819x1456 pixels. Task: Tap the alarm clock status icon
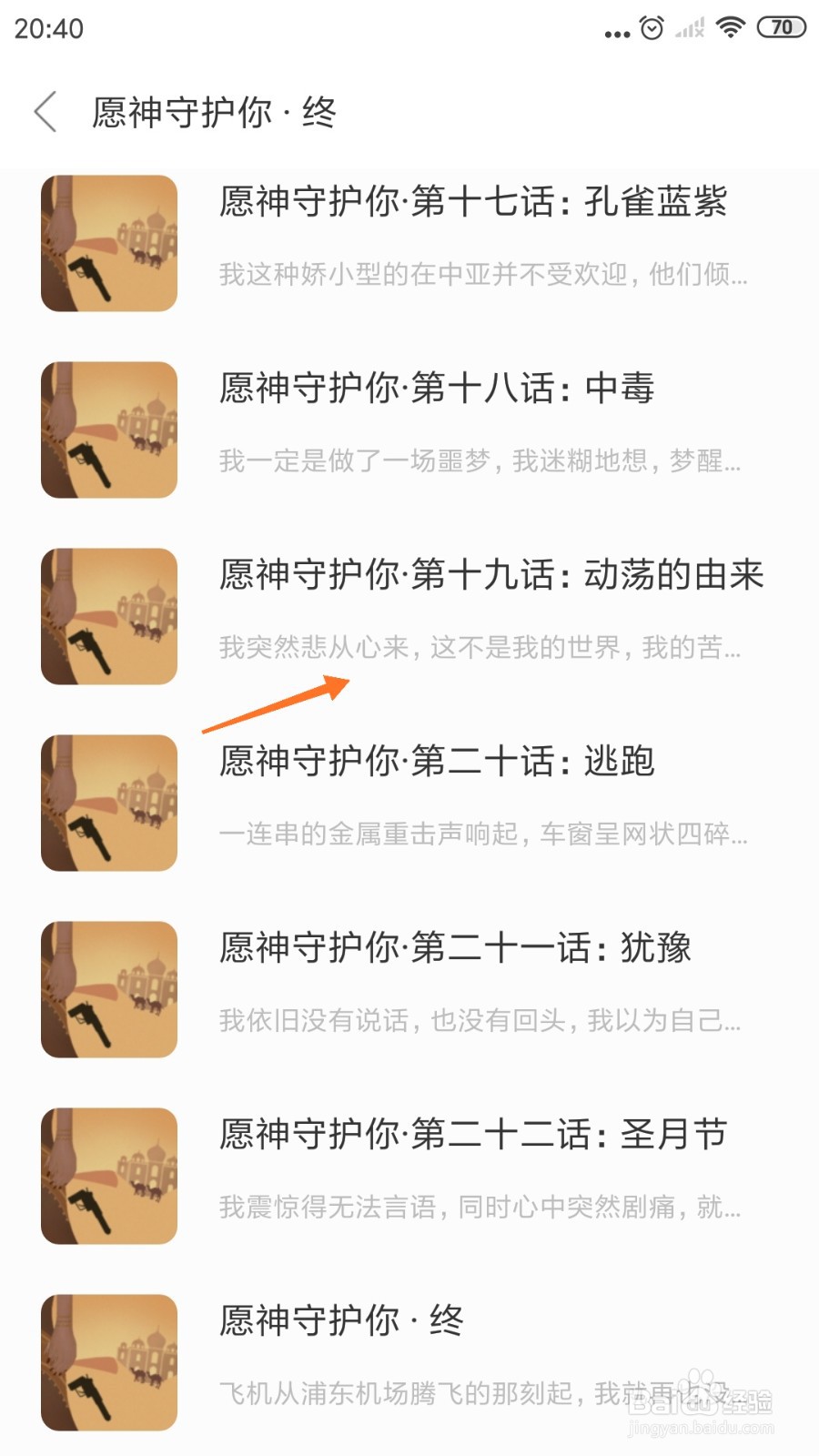click(651, 27)
